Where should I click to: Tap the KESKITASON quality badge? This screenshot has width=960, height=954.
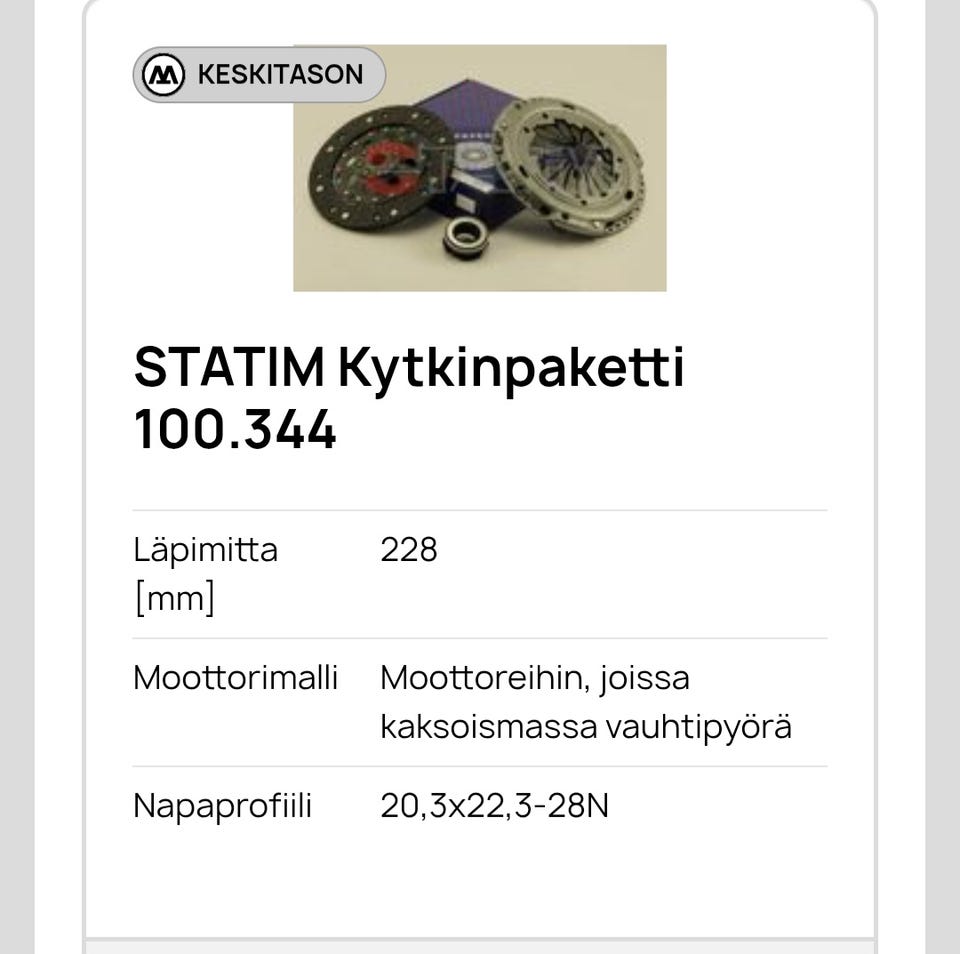click(258, 74)
